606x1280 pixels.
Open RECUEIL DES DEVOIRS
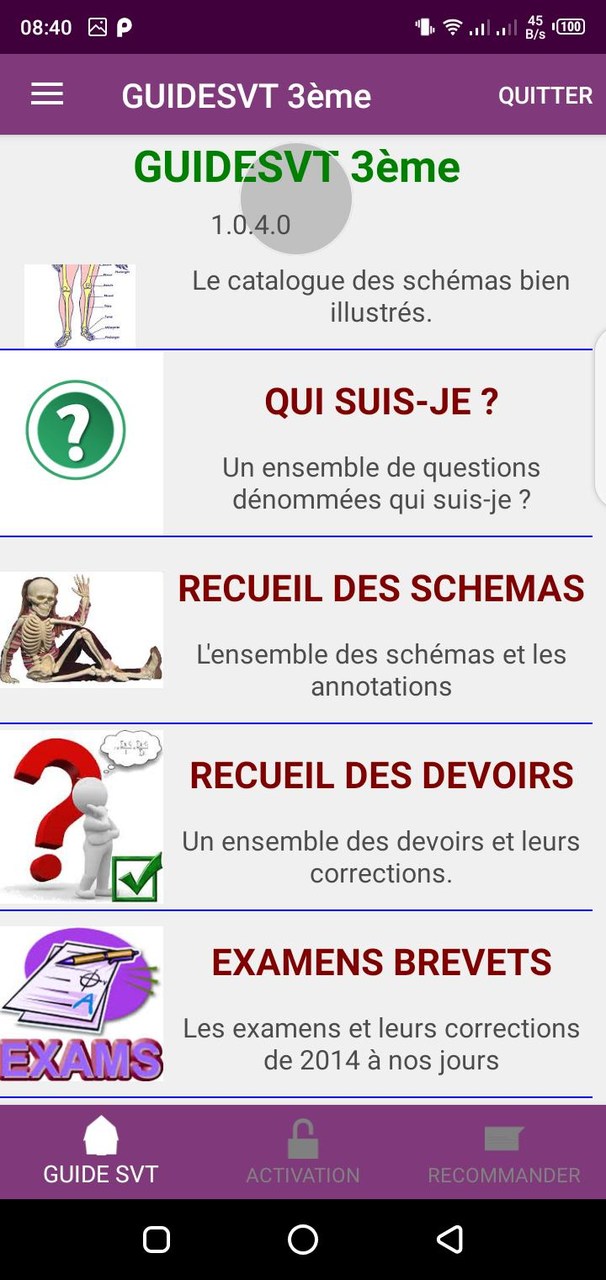380,776
